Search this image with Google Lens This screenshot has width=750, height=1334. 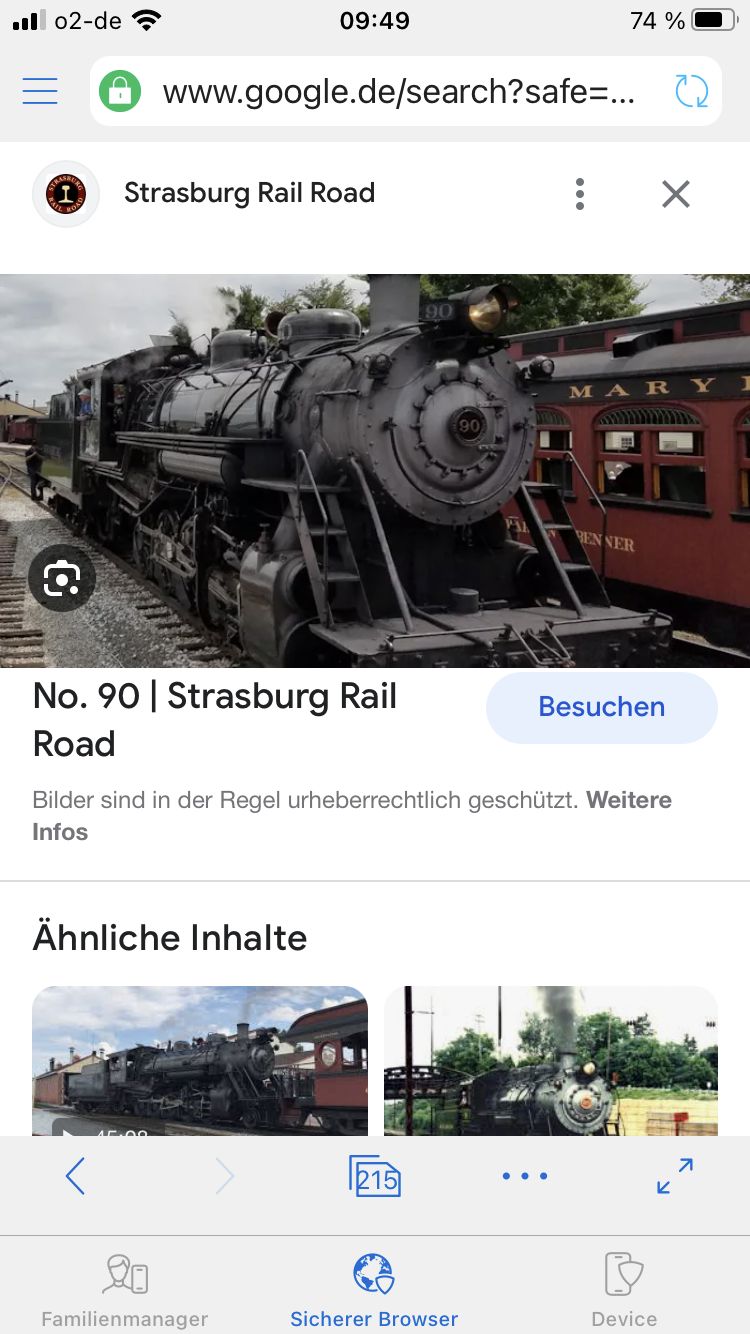62,578
